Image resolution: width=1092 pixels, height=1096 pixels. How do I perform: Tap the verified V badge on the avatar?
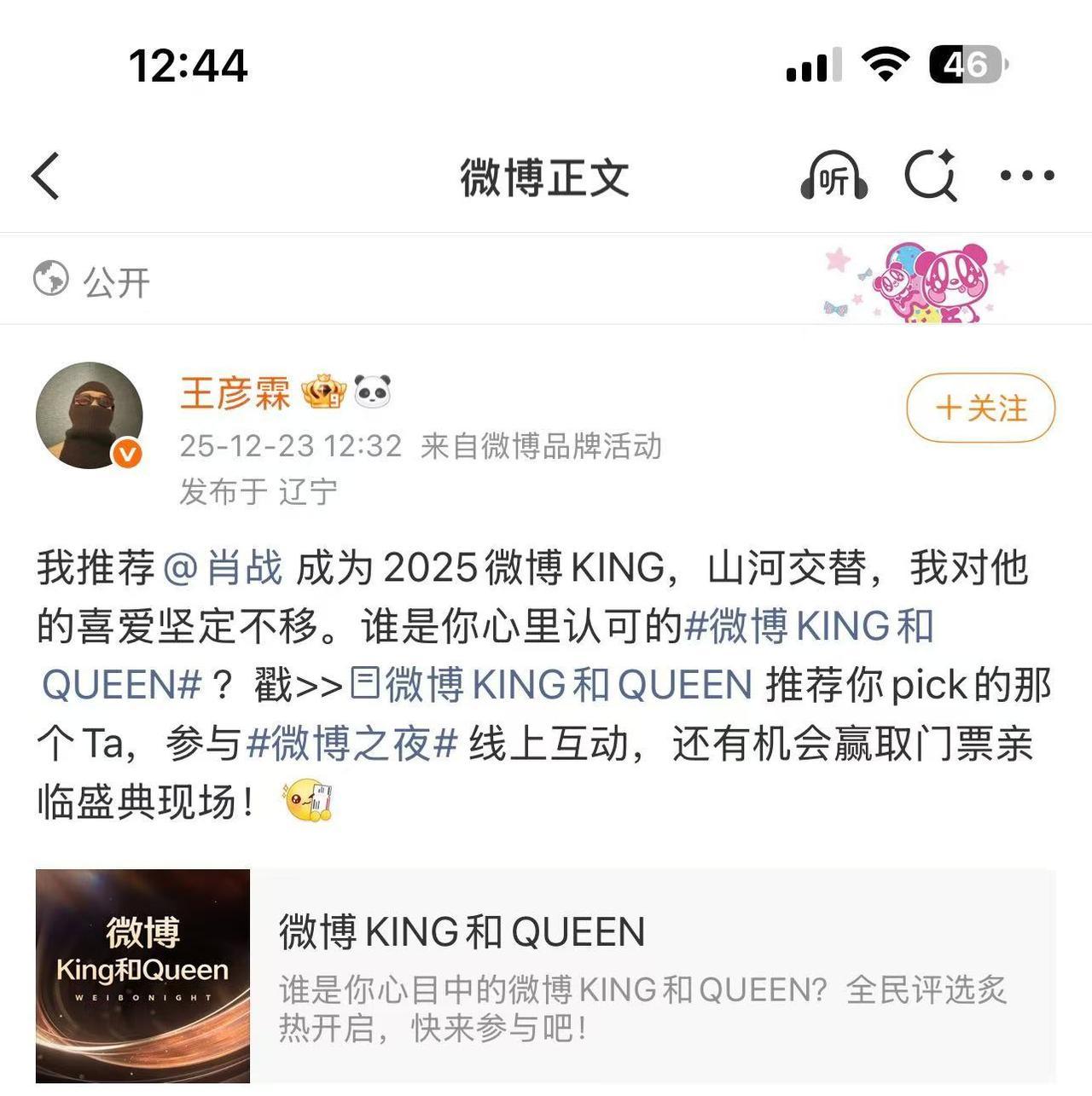click(126, 450)
